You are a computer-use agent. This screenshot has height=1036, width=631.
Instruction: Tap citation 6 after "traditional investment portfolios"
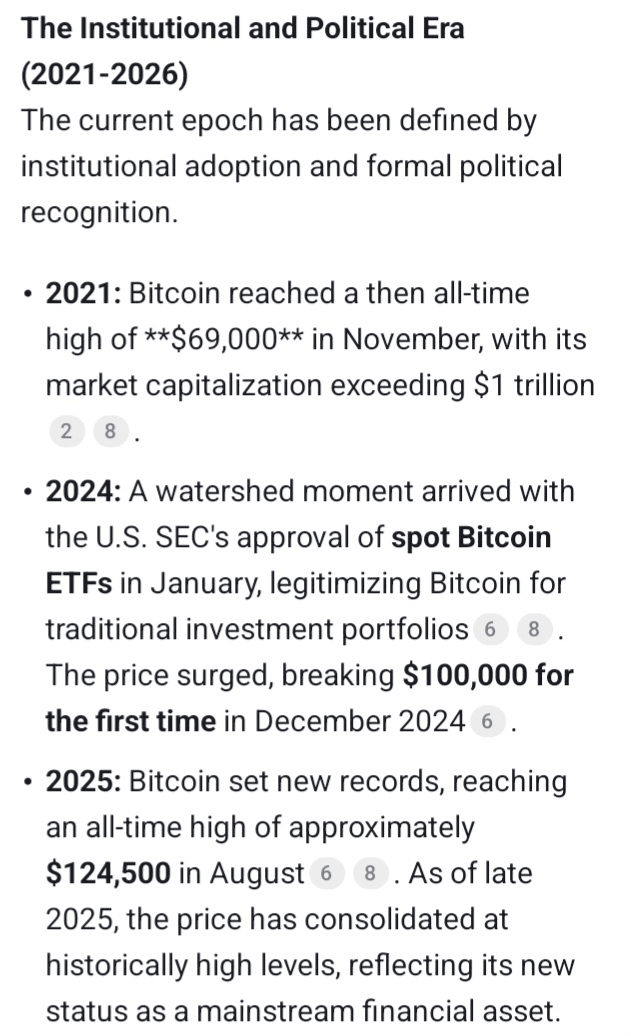click(489, 629)
